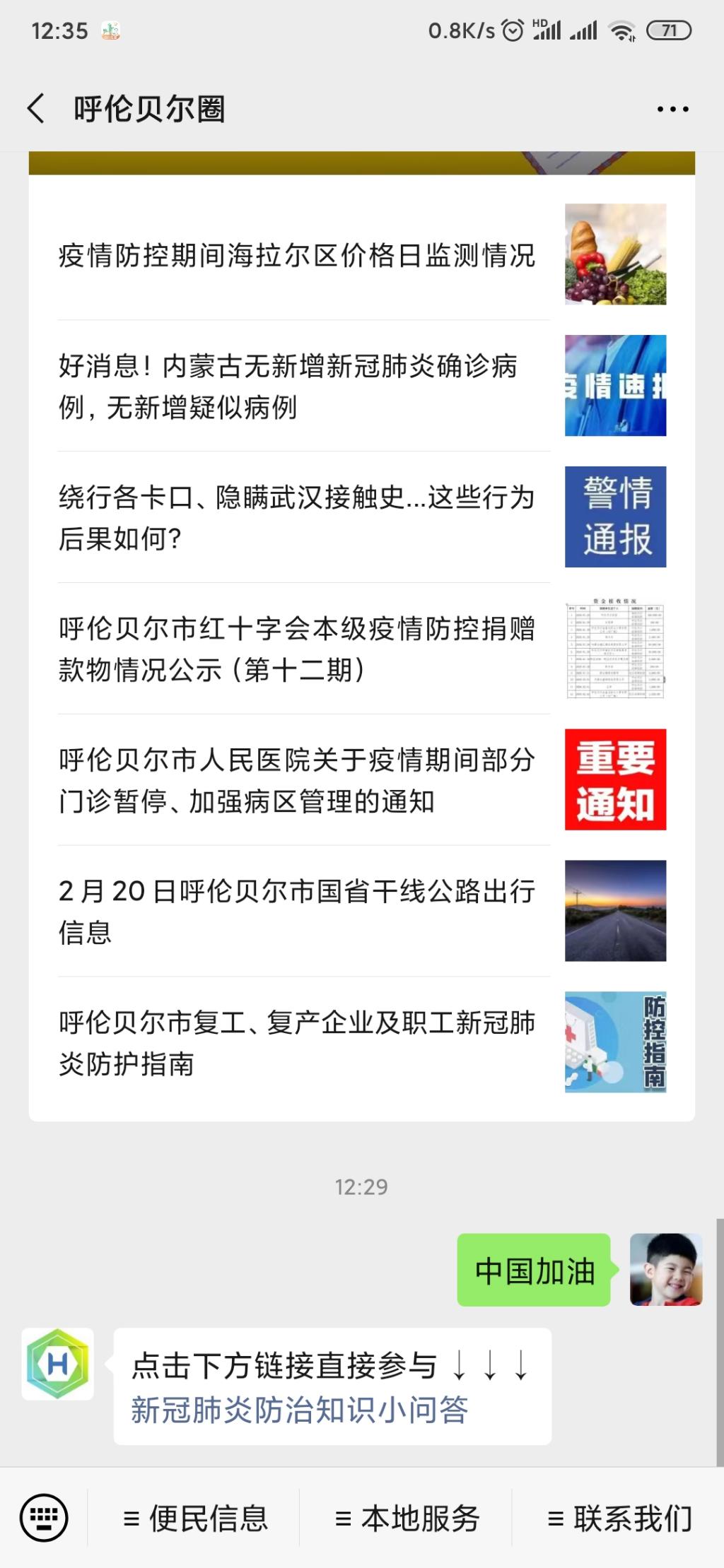Open link 新冠肺炎防治知识小问答
The width and height of the screenshot is (724, 1568).
coord(299,1410)
